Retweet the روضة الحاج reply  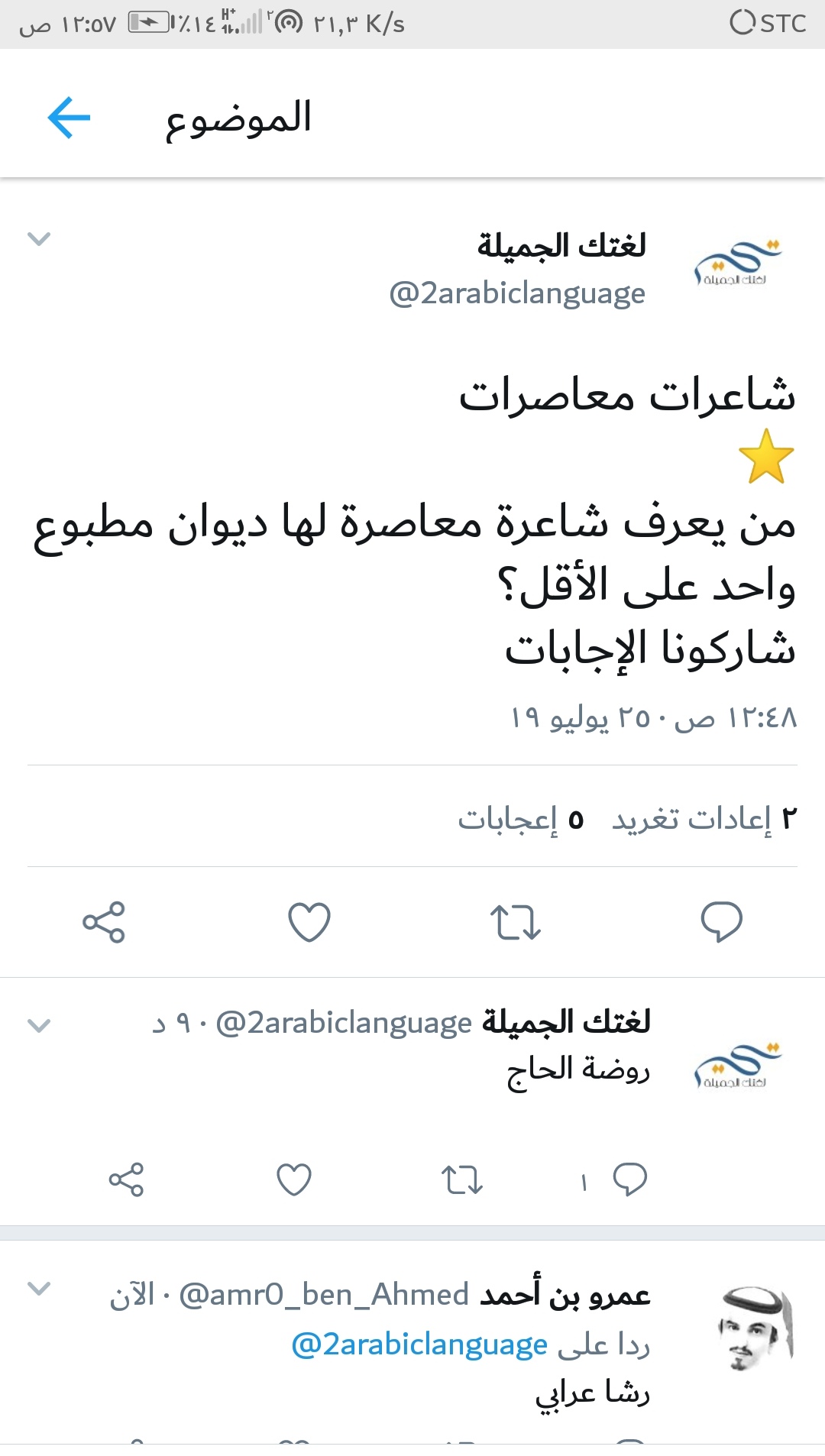tap(462, 1179)
